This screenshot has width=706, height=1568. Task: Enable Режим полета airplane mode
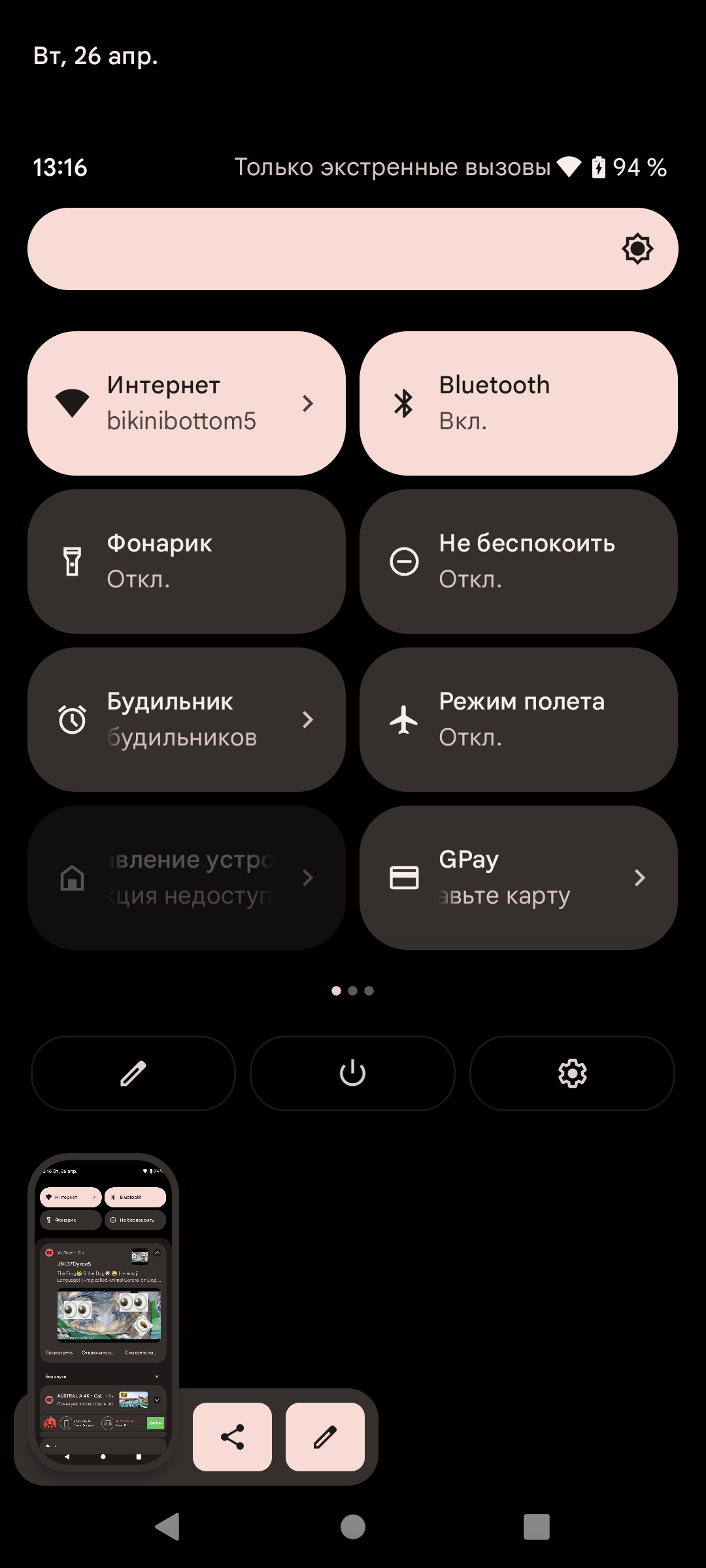click(x=518, y=719)
